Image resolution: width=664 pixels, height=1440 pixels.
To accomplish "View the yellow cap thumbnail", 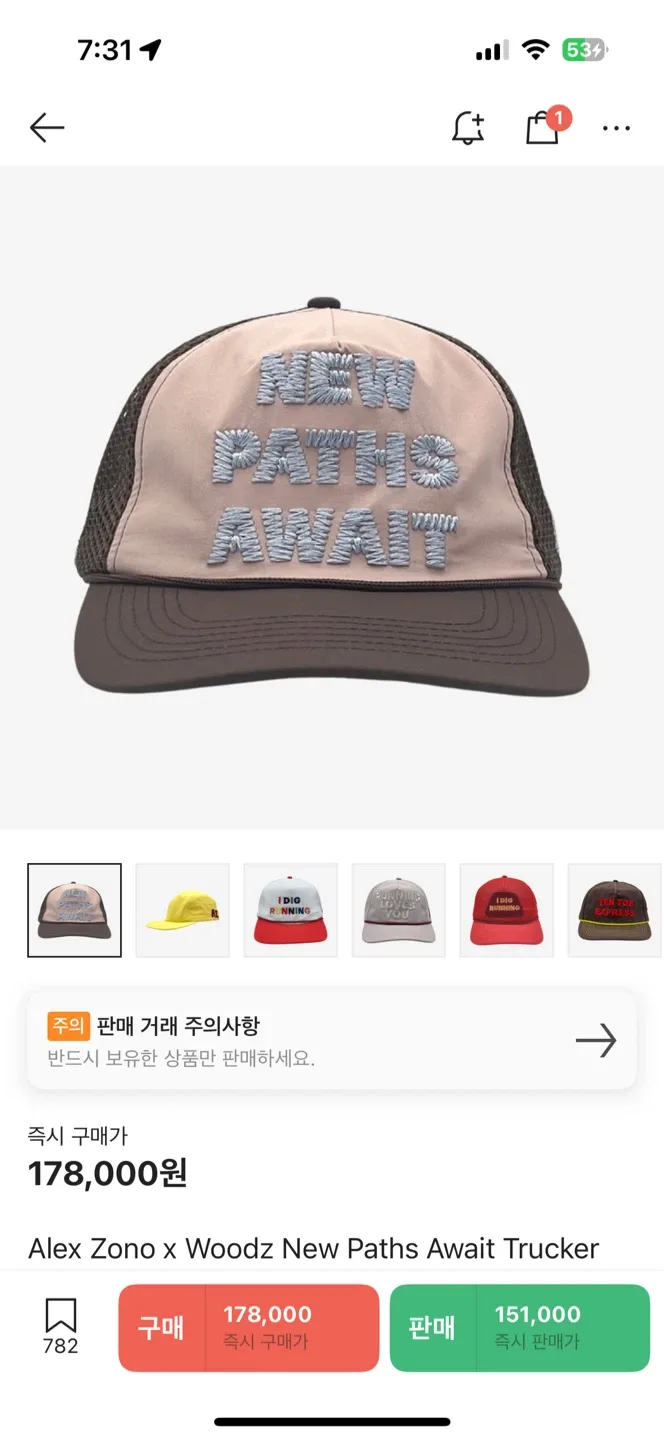I will tap(183, 910).
